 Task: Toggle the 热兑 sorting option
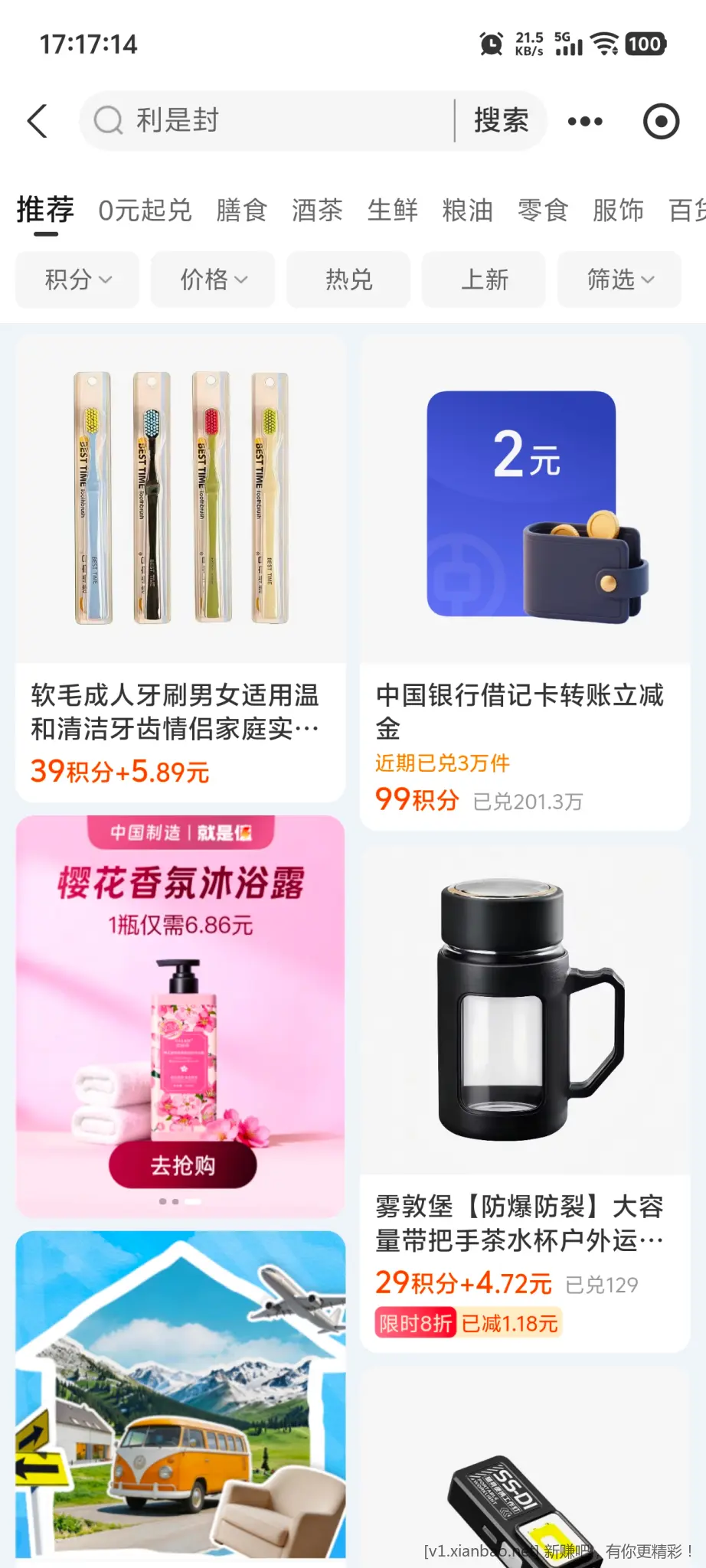tap(348, 279)
